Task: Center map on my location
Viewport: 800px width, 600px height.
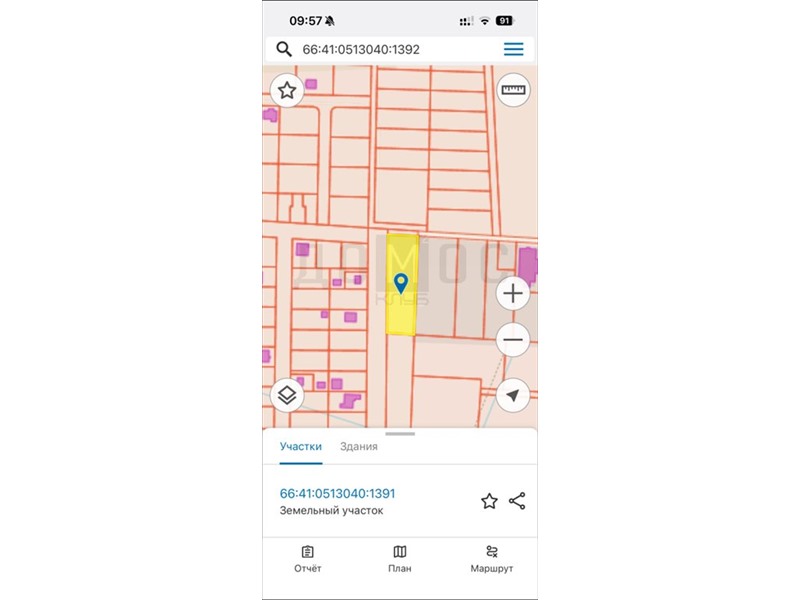Action: [x=513, y=395]
